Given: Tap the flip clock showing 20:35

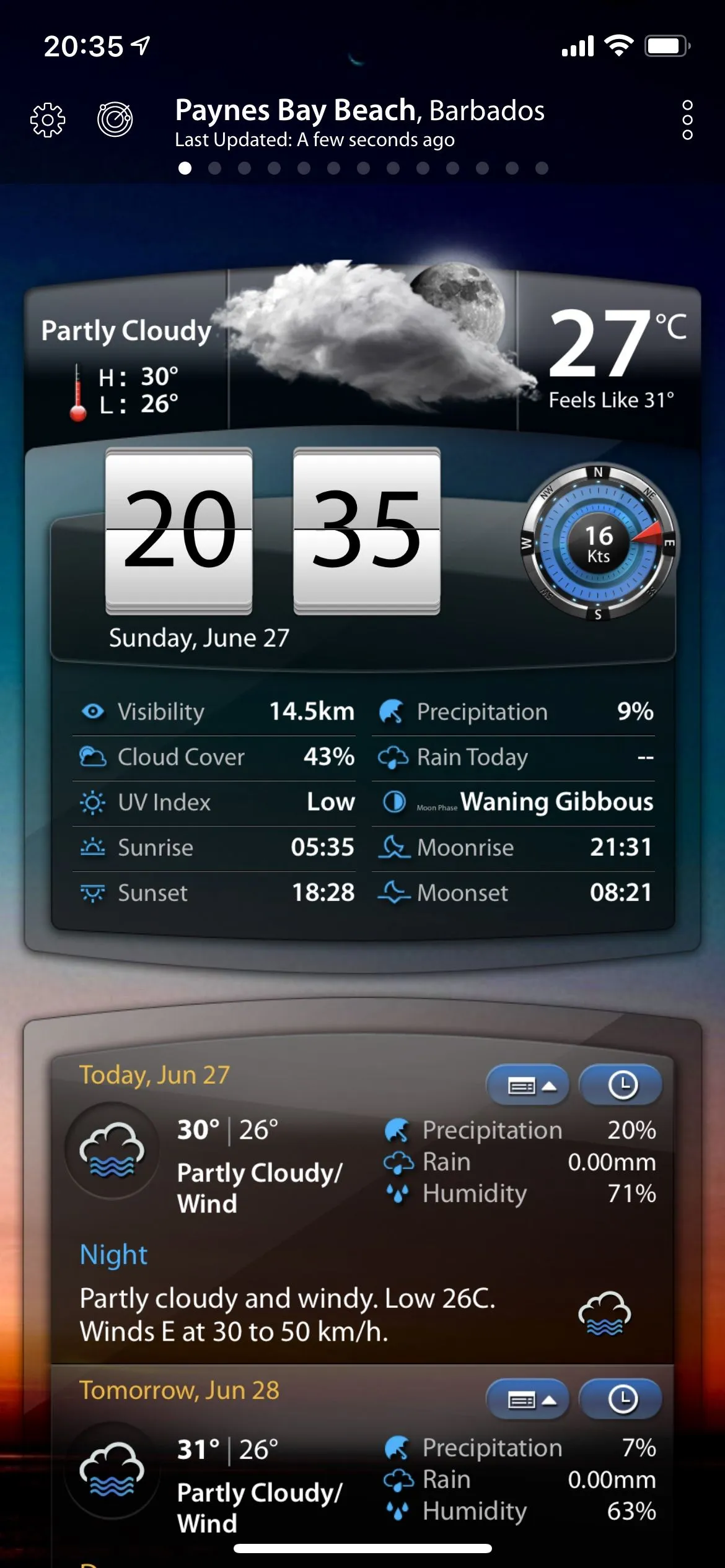Looking at the screenshot, I should tap(273, 531).
